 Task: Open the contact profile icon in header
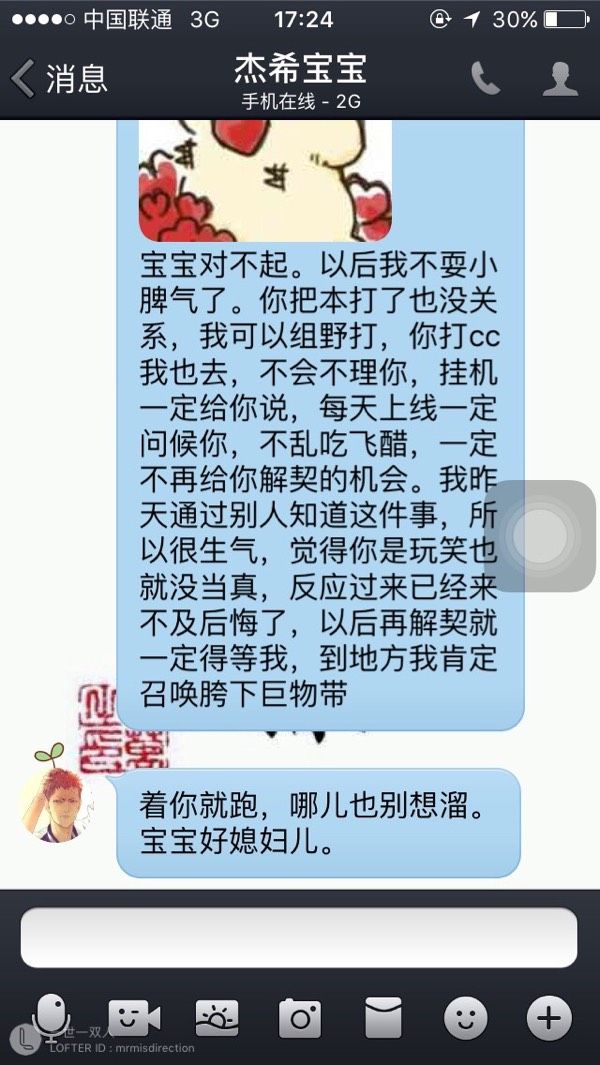point(561,79)
